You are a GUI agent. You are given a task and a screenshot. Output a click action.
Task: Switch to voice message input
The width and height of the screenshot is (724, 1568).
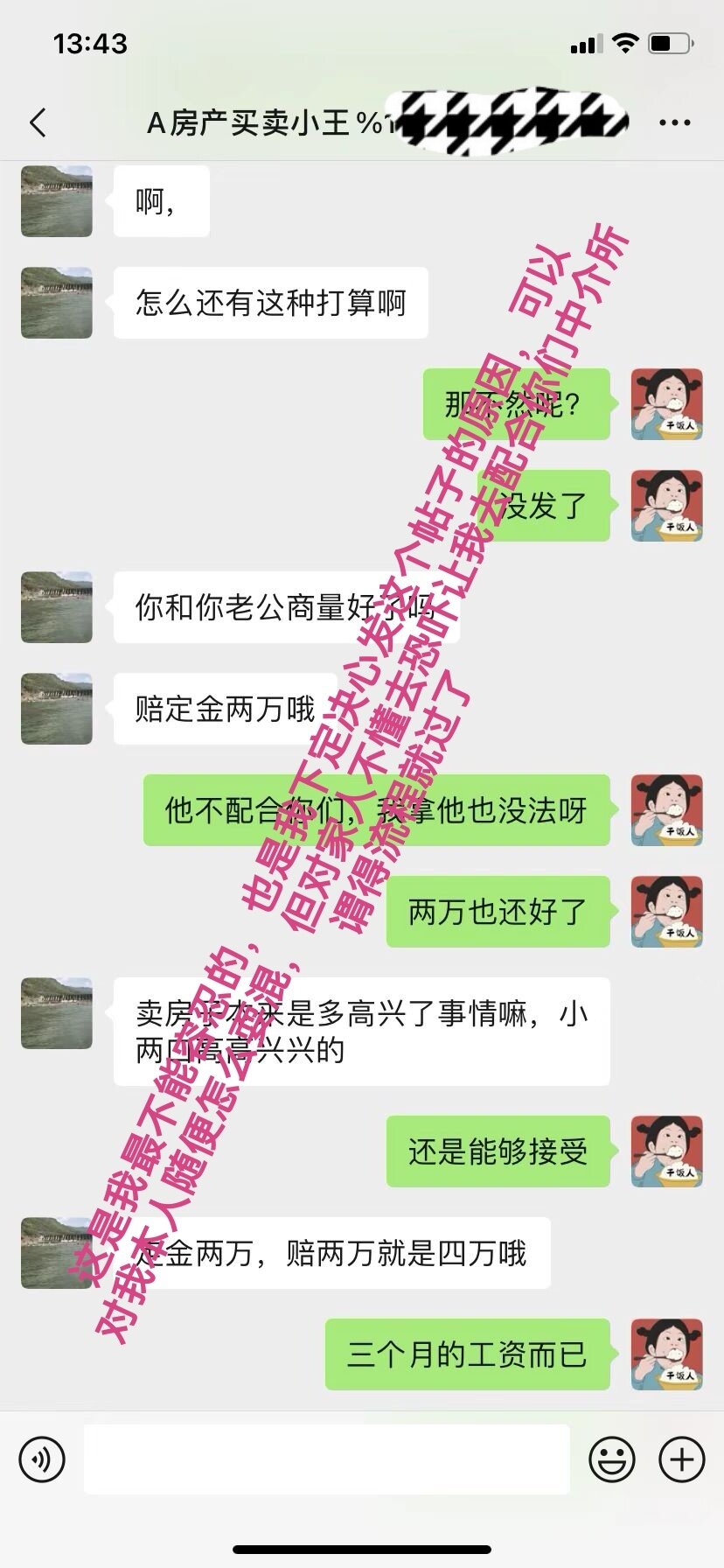click(x=42, y=1459)
